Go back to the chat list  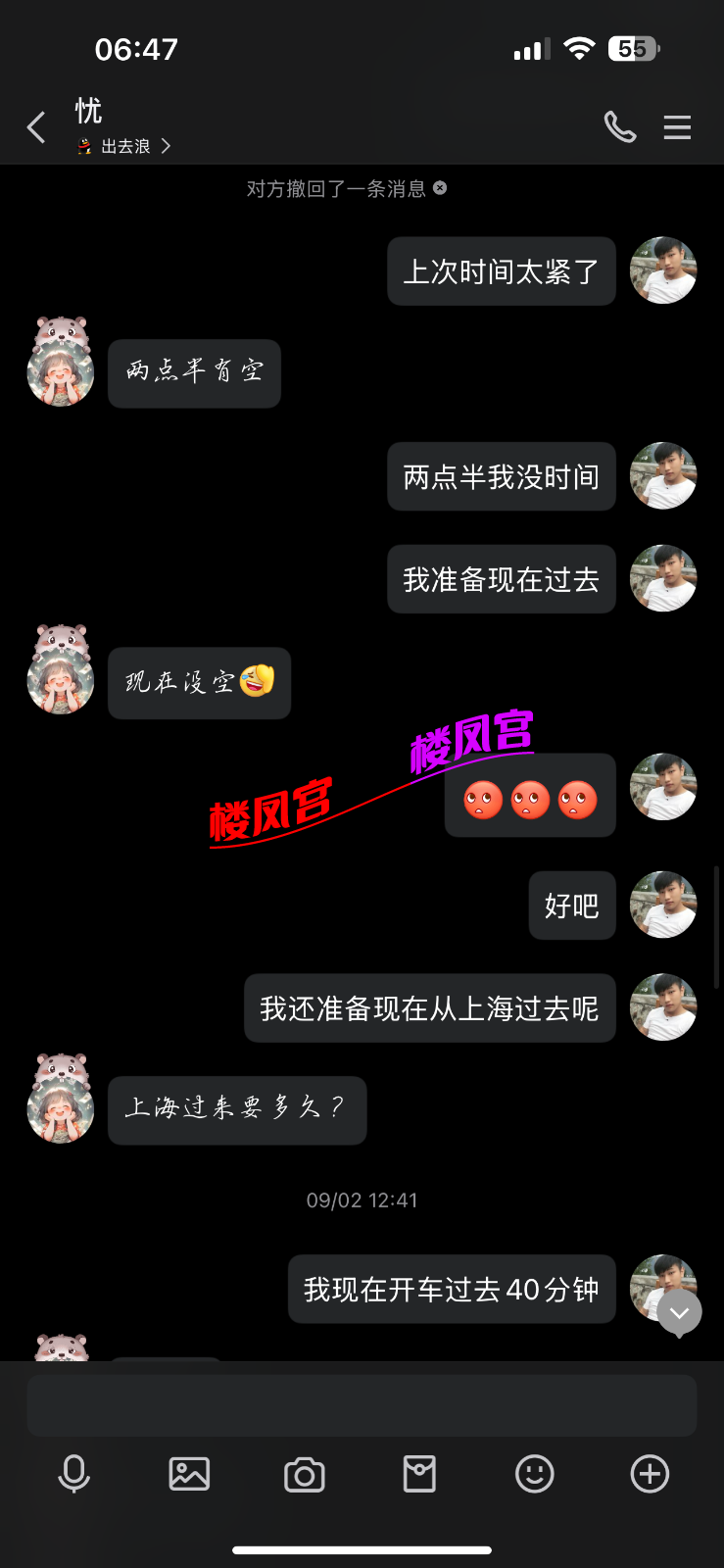point(36,127)
